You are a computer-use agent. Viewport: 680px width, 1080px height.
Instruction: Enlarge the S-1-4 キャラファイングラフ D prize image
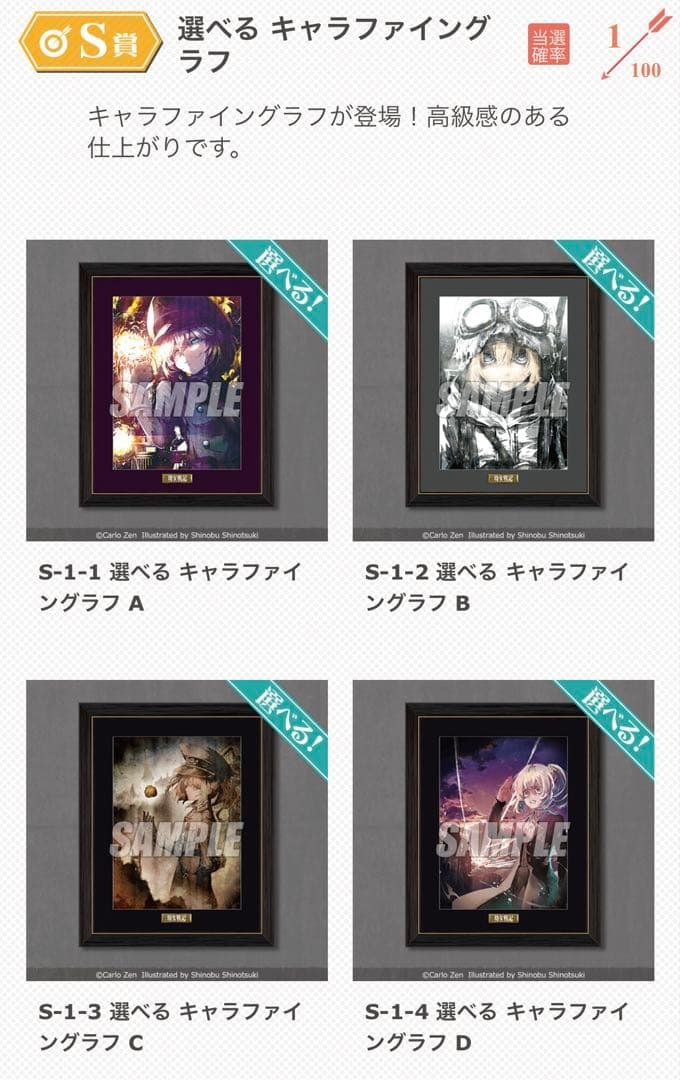(x=503, y=830)
